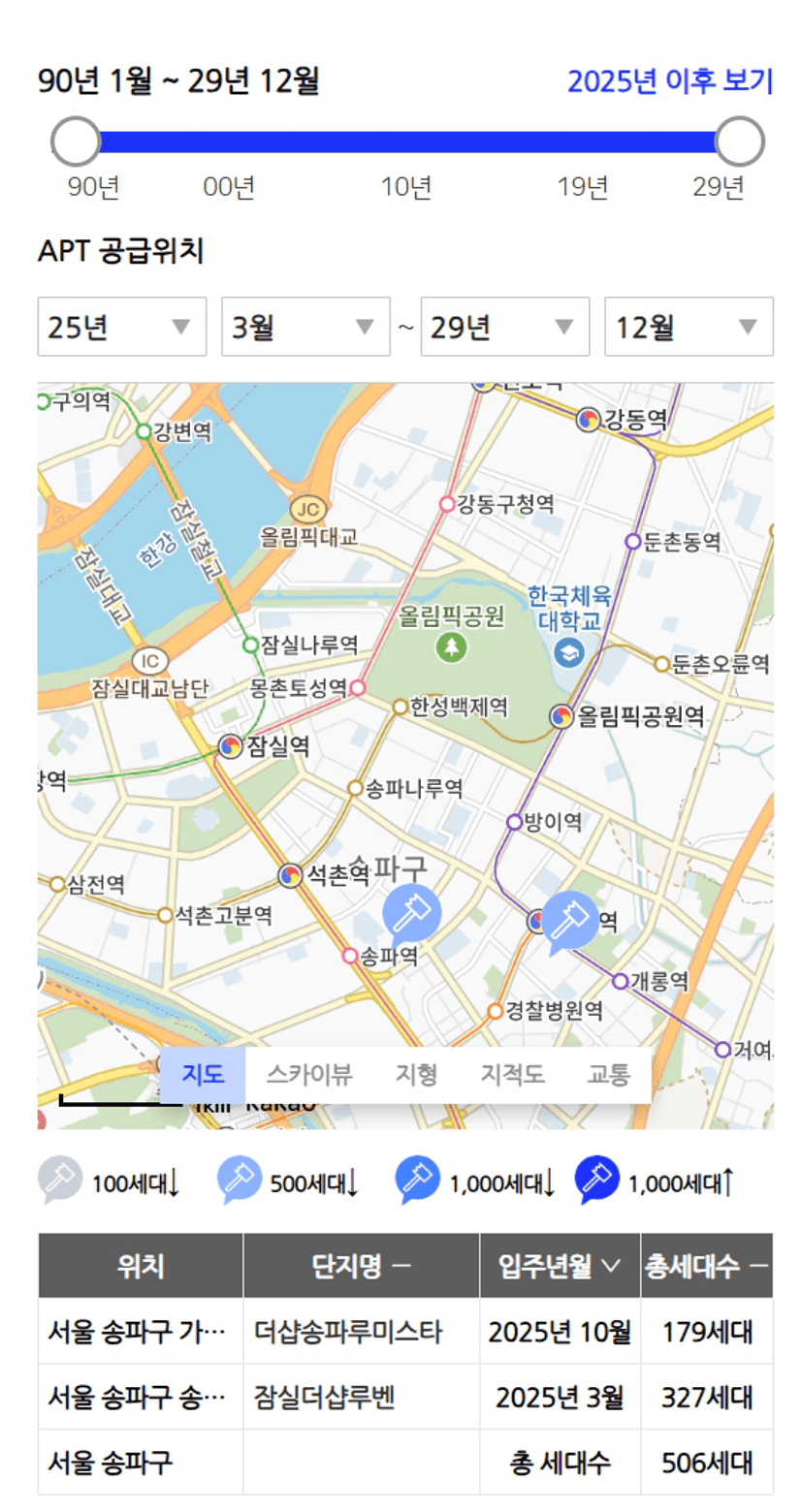The image size is (802, 1512).
Task: Open the start year dropdown showing 25년
Action: point(122,327)
